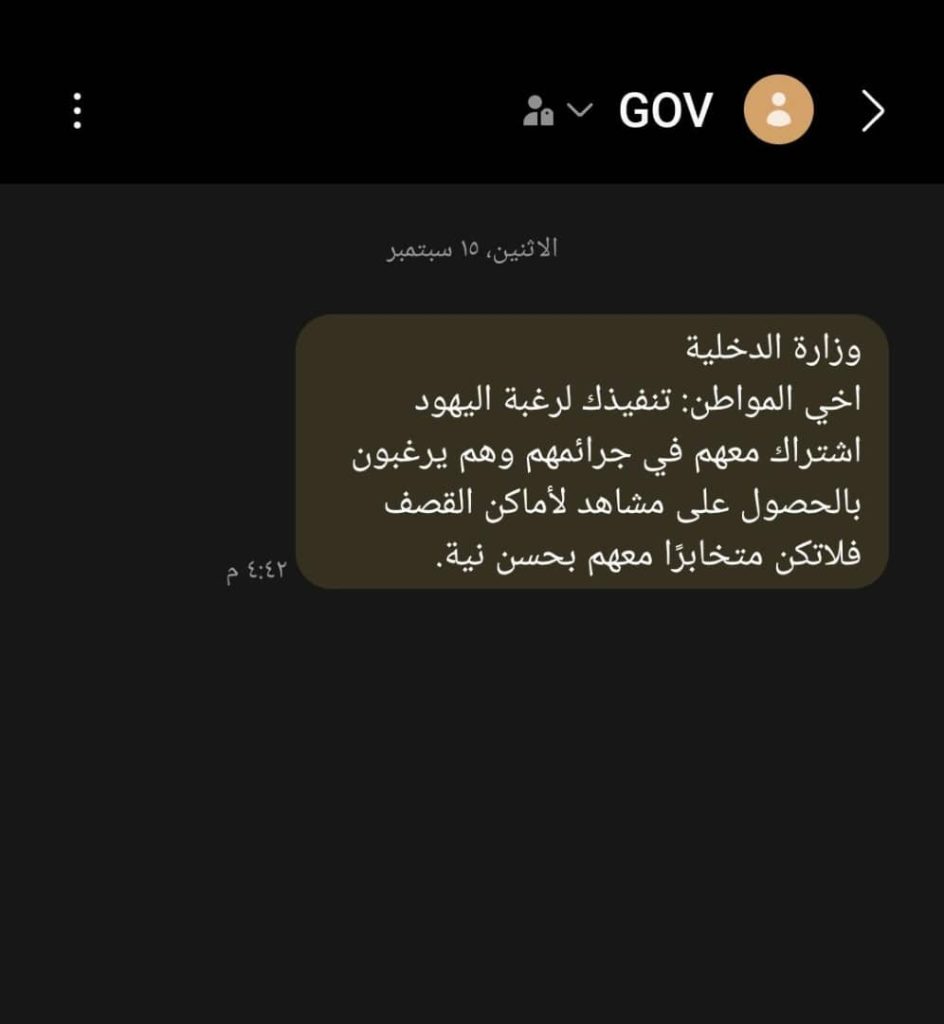The image size is (944, 1024).
Task: Go back using the header arrow
Action: 873,111
